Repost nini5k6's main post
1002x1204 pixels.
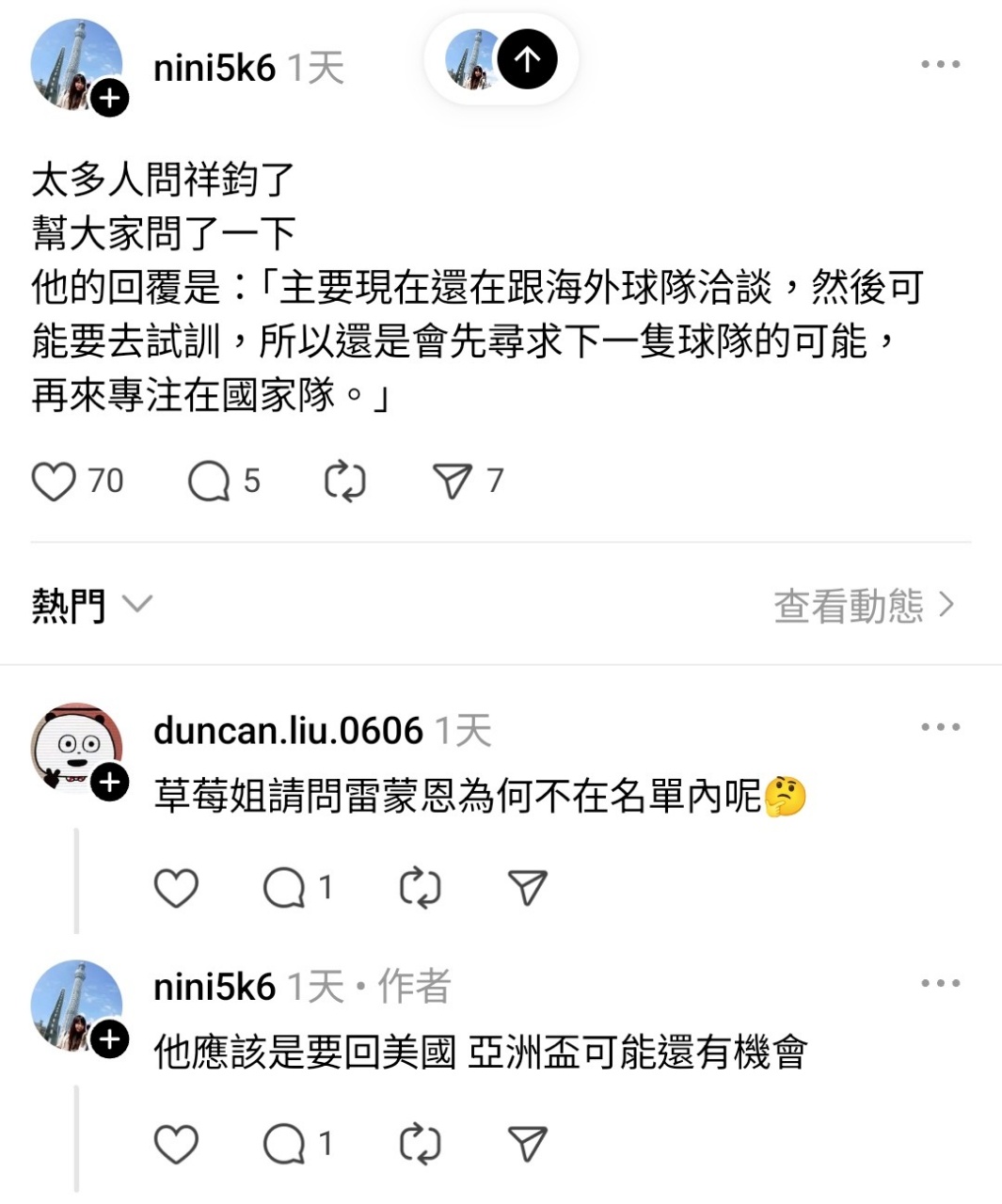(x=344, y=482)
